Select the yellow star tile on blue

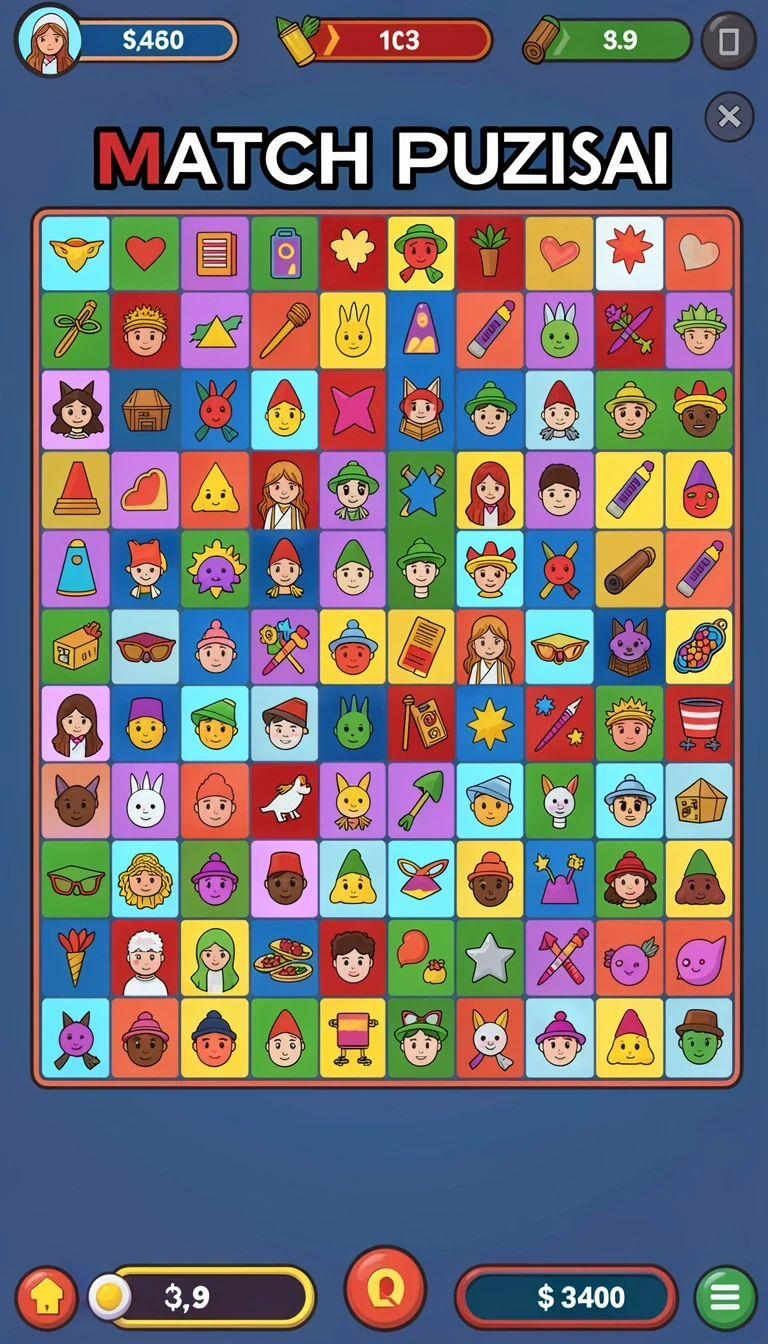[490, 723]
